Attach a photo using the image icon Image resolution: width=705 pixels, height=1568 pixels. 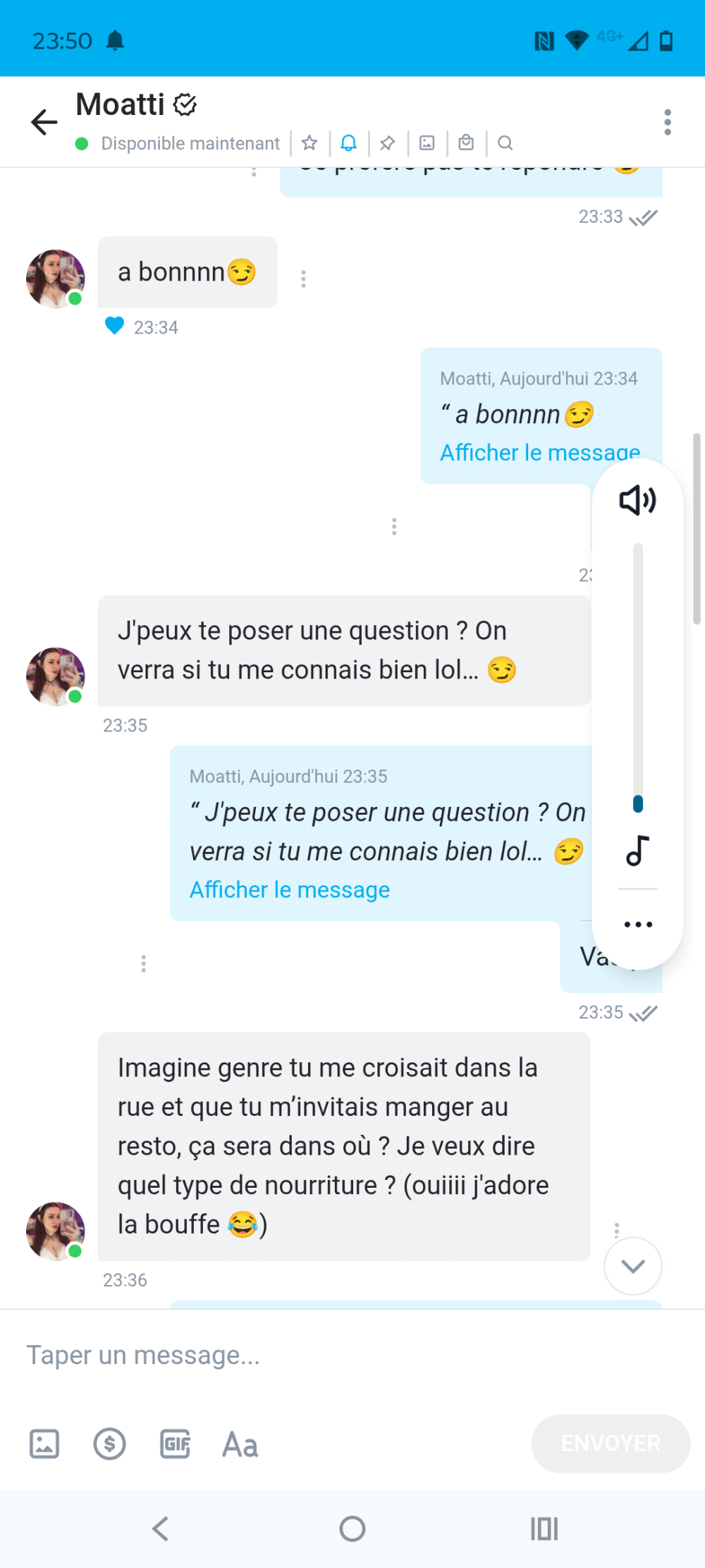[x=44, y=1444]
